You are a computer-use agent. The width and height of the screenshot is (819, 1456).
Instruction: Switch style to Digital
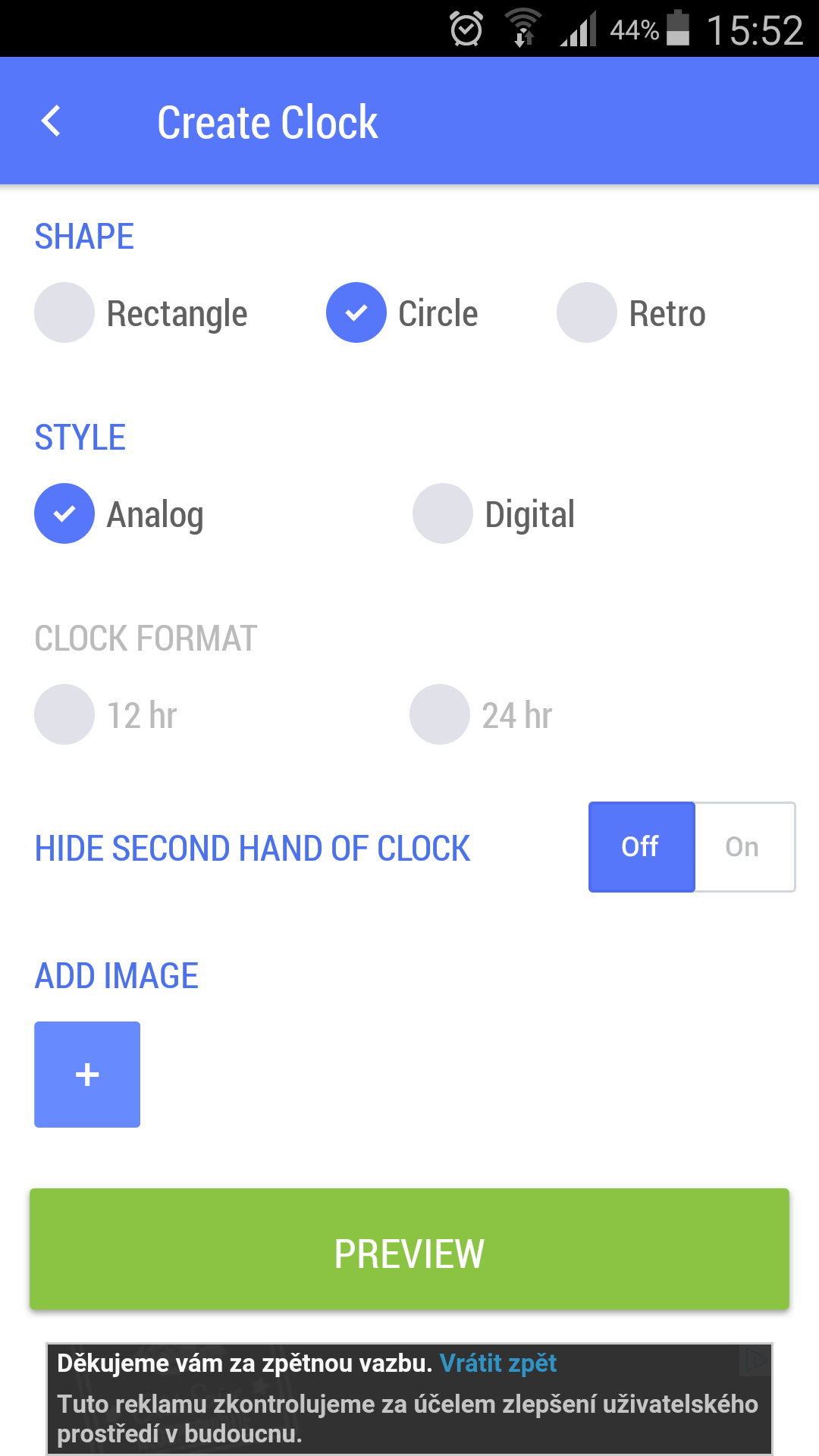point(494,514)
